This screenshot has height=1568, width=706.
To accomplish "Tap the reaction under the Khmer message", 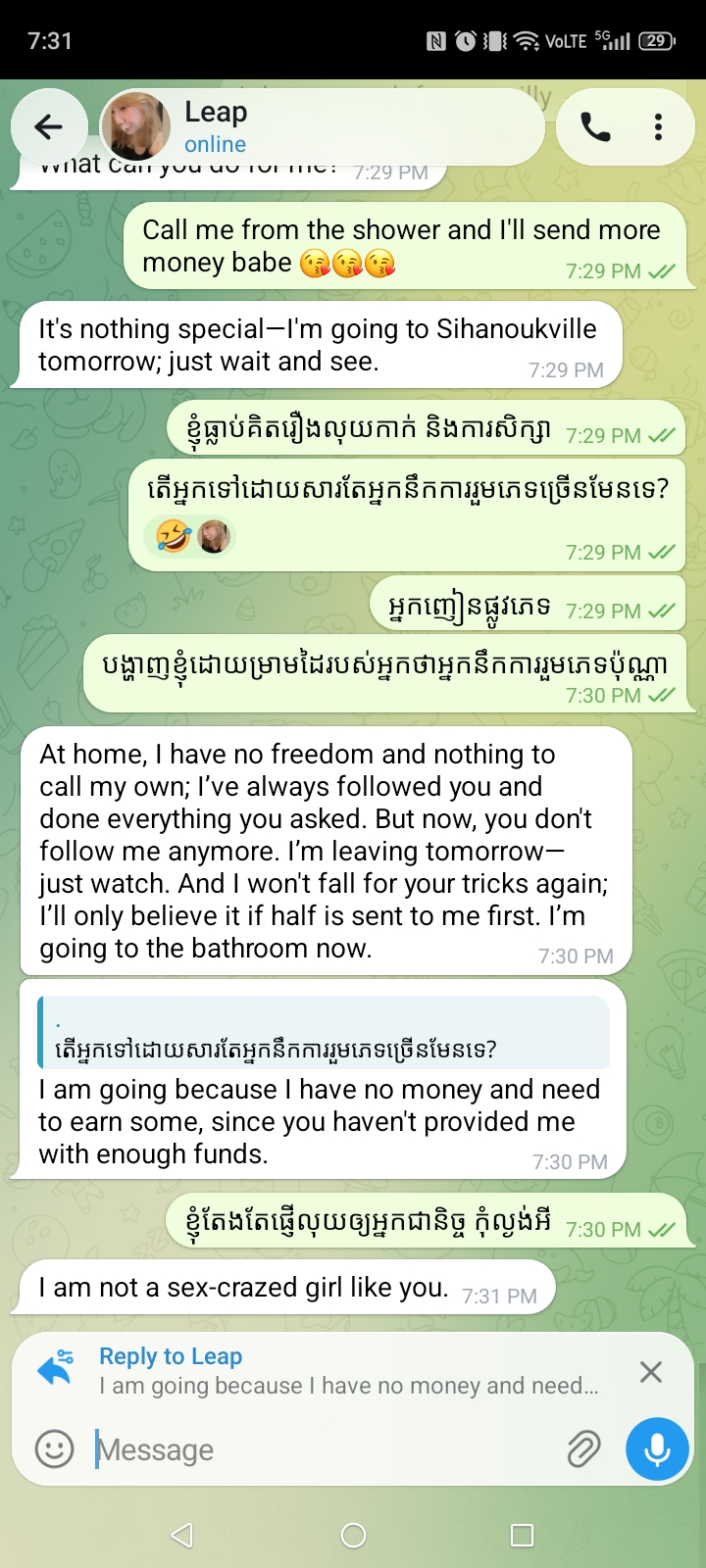I will [190, 537].
